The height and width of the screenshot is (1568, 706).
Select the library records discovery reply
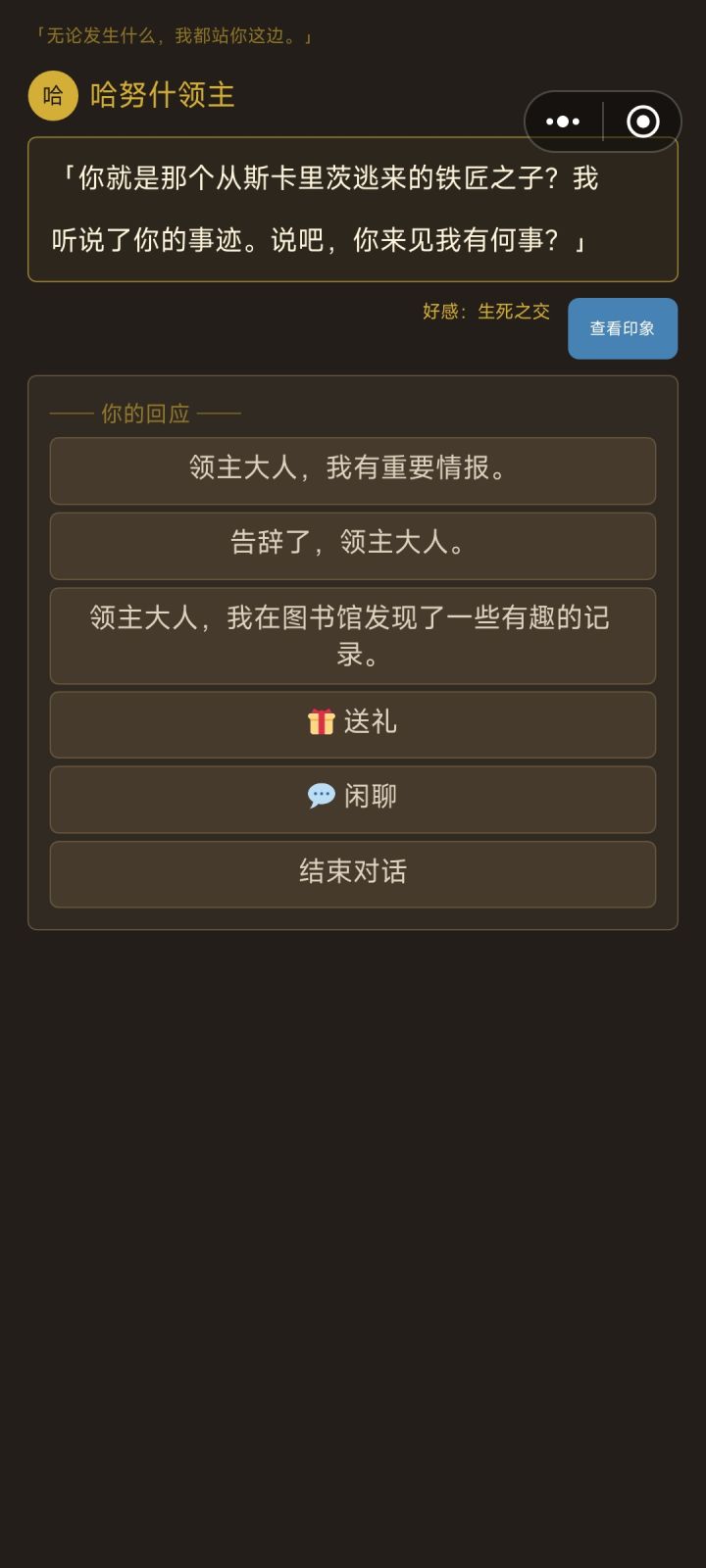352,635
